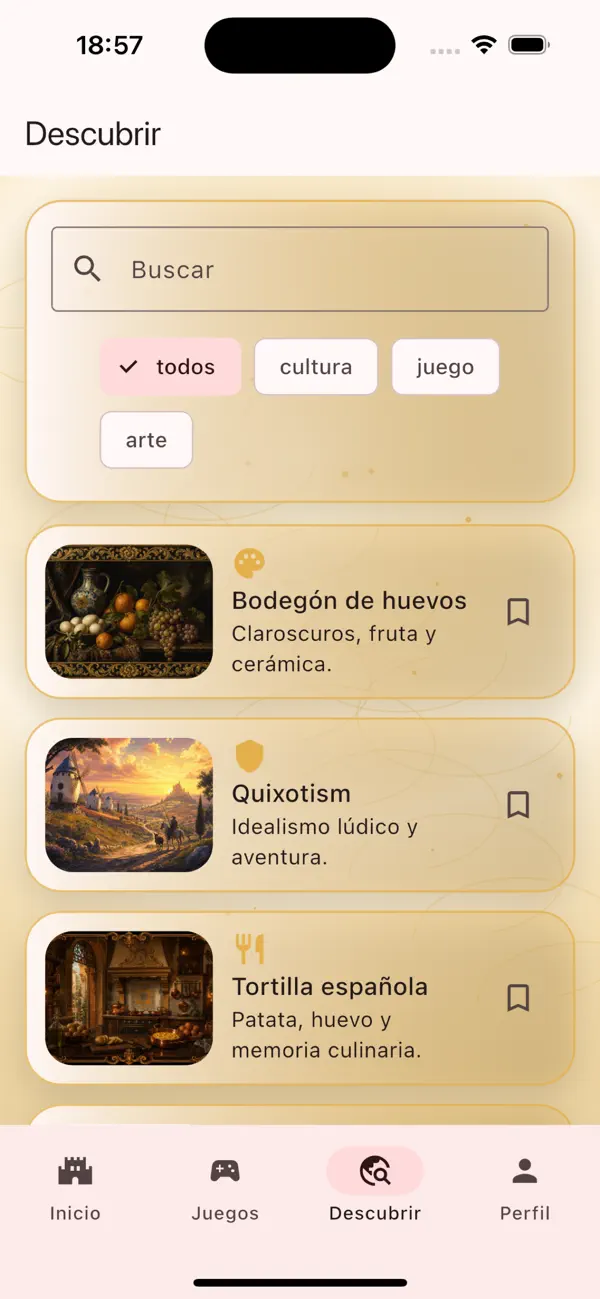Image resolution: width=600 pixels, height=1299 pixels.
Task: Open the Tortilla española card
Action: (300, 998)
